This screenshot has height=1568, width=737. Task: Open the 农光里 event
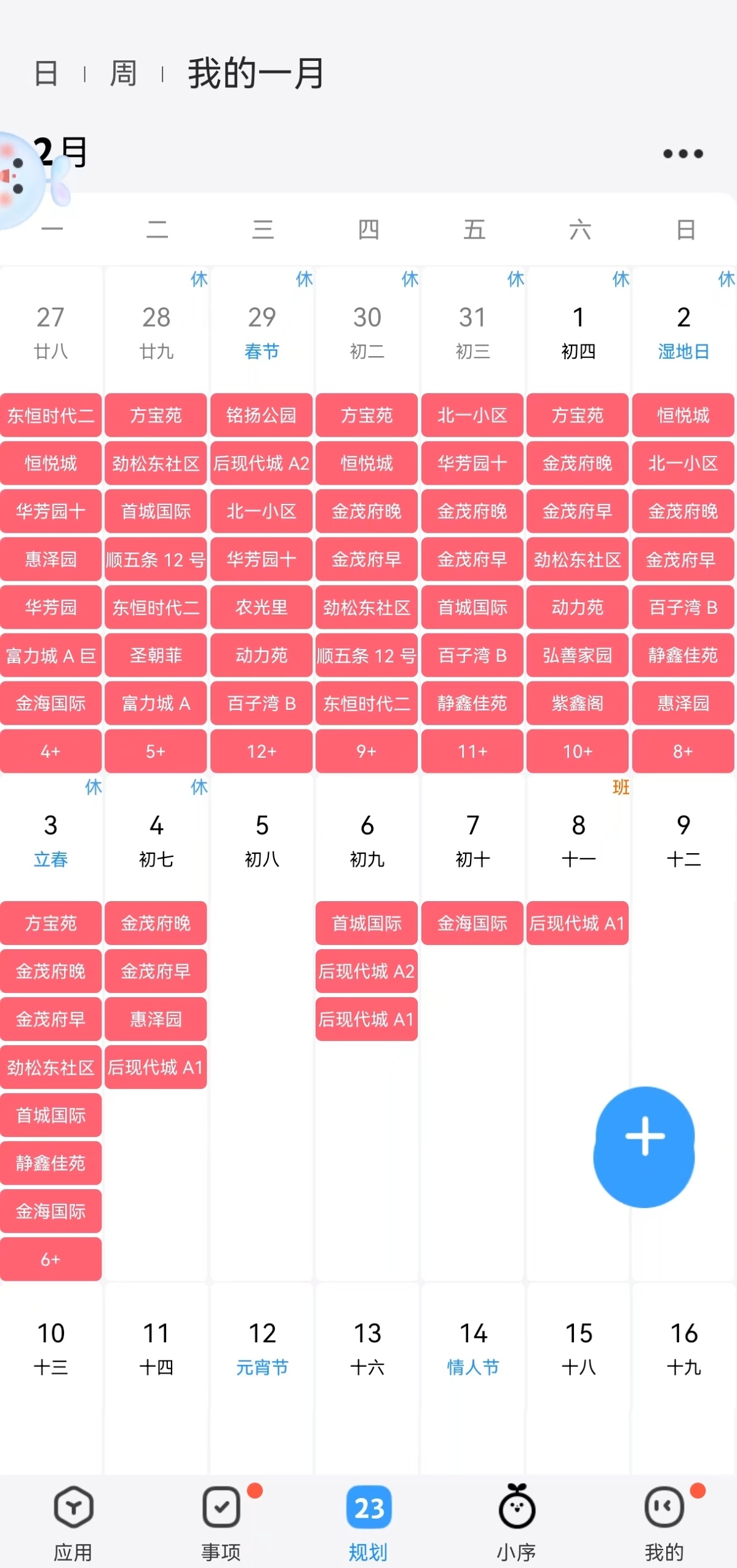click(261, 607)
